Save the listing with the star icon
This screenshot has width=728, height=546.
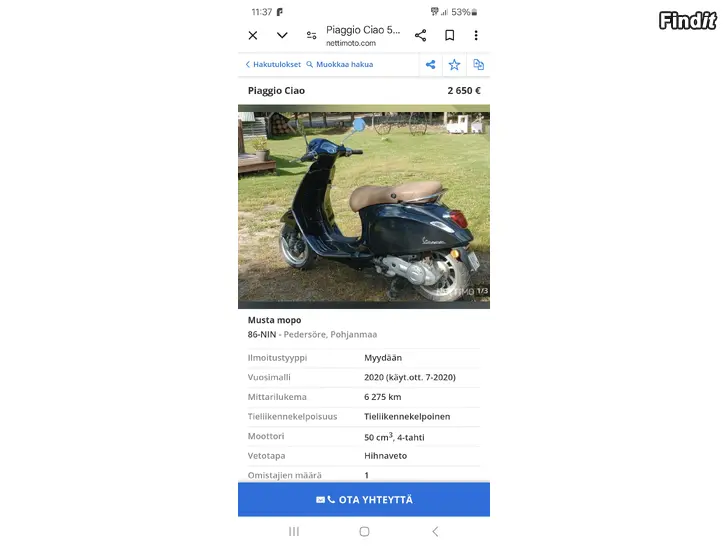click(x=454, y=64)
